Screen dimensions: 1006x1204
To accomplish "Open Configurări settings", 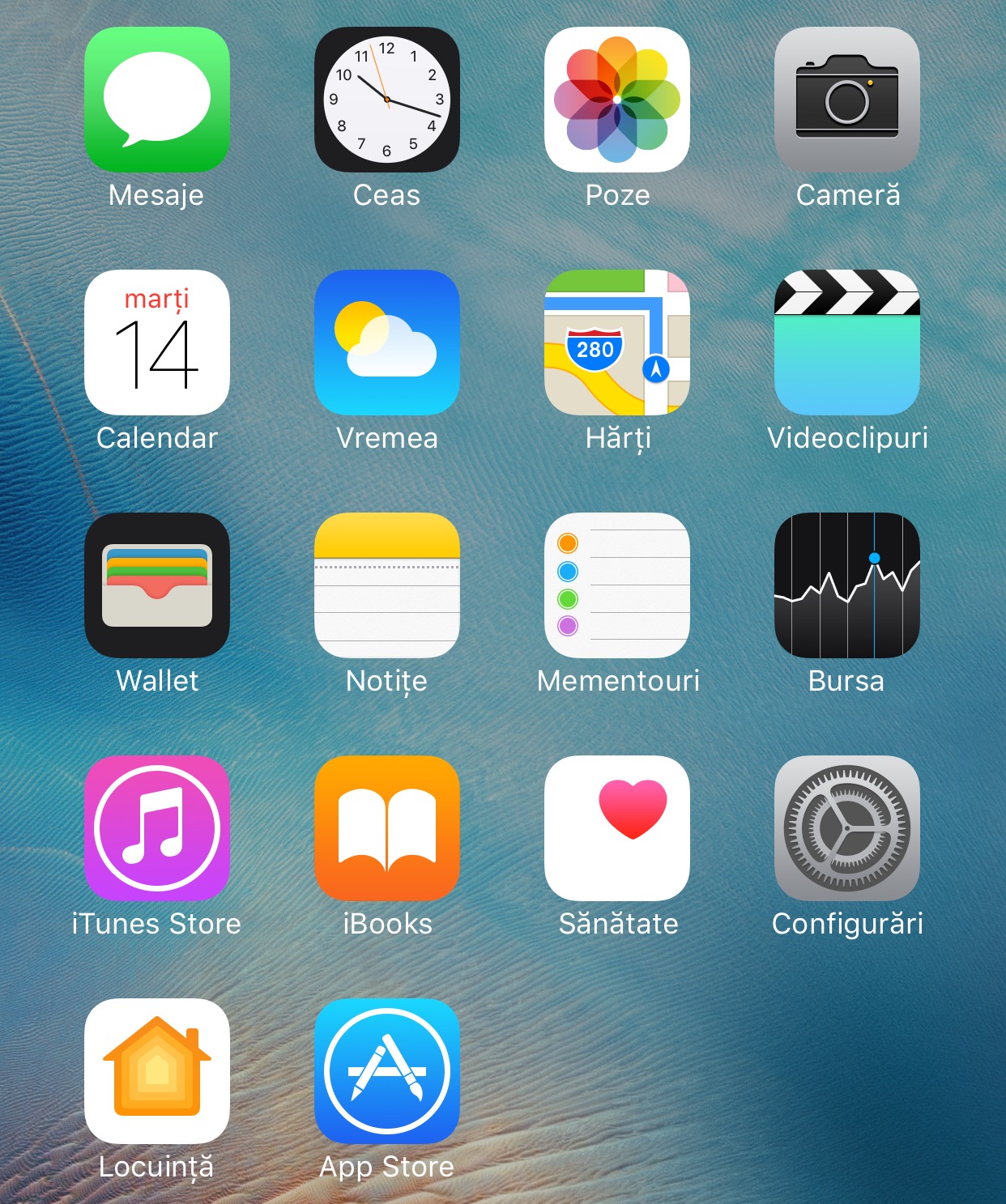I will click(x=847, y=828).
